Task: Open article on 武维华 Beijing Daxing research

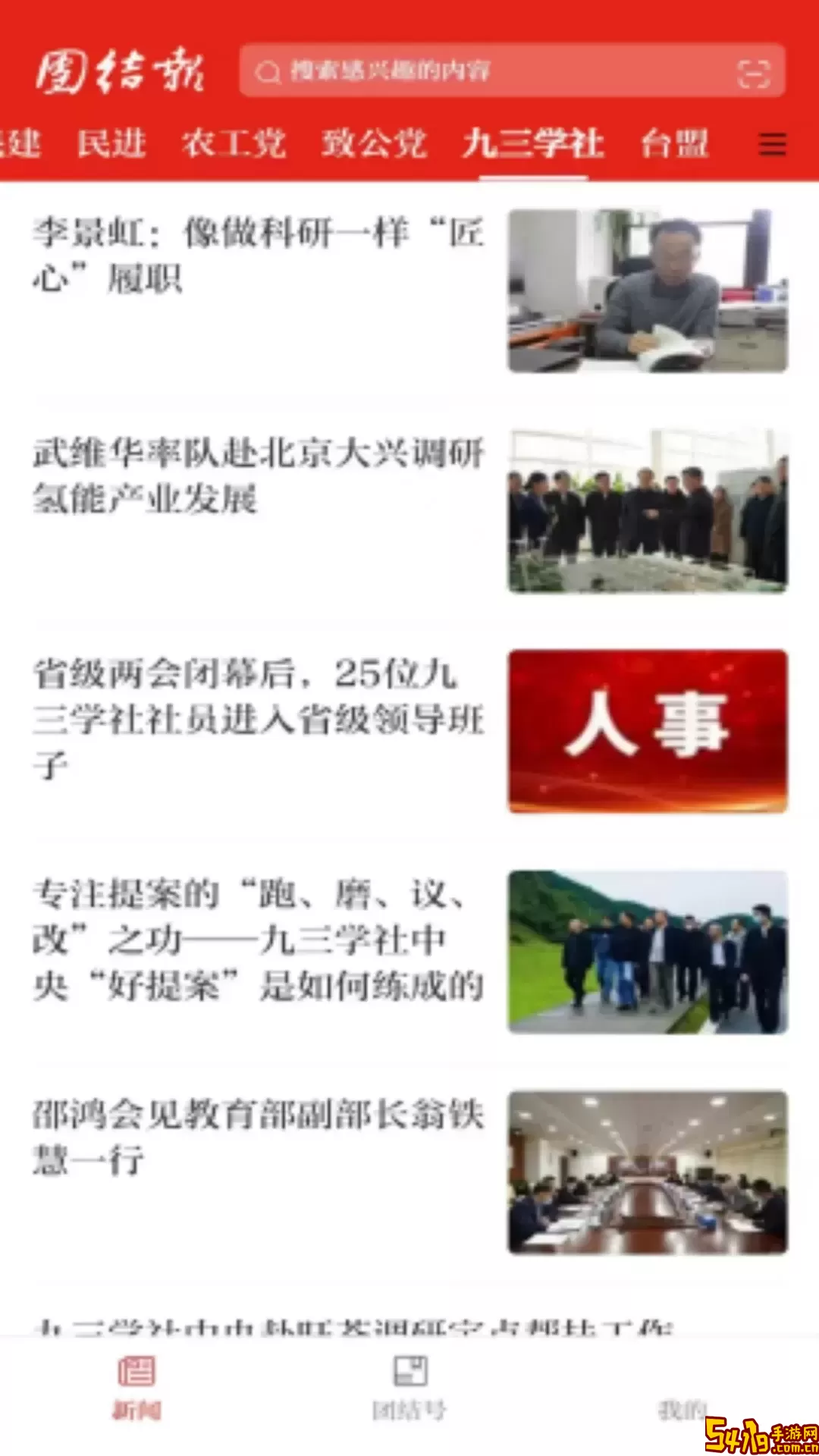Action: click(x=409, y=511)
